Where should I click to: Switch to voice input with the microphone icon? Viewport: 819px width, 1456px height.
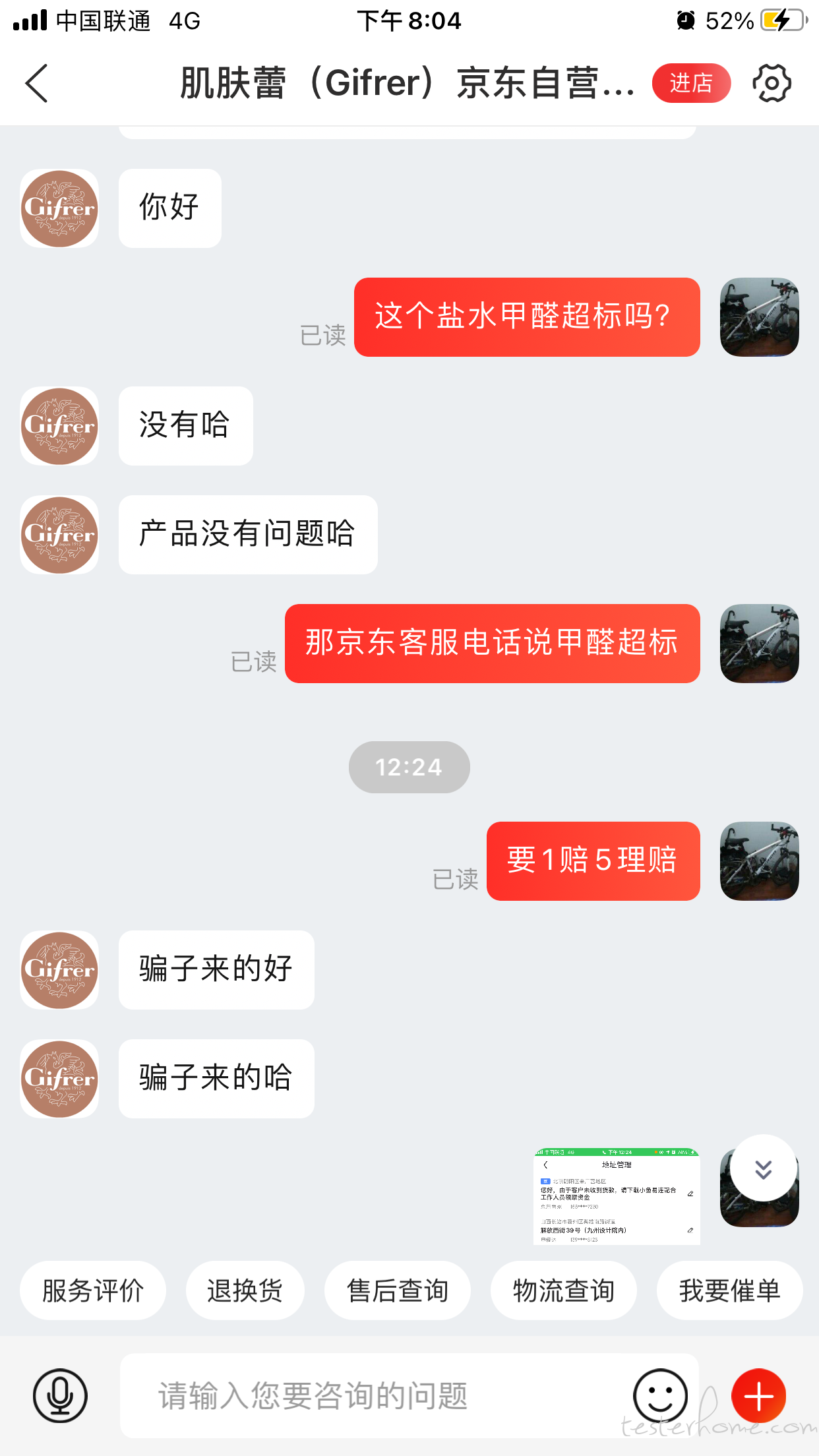[x=60, y=1395]
